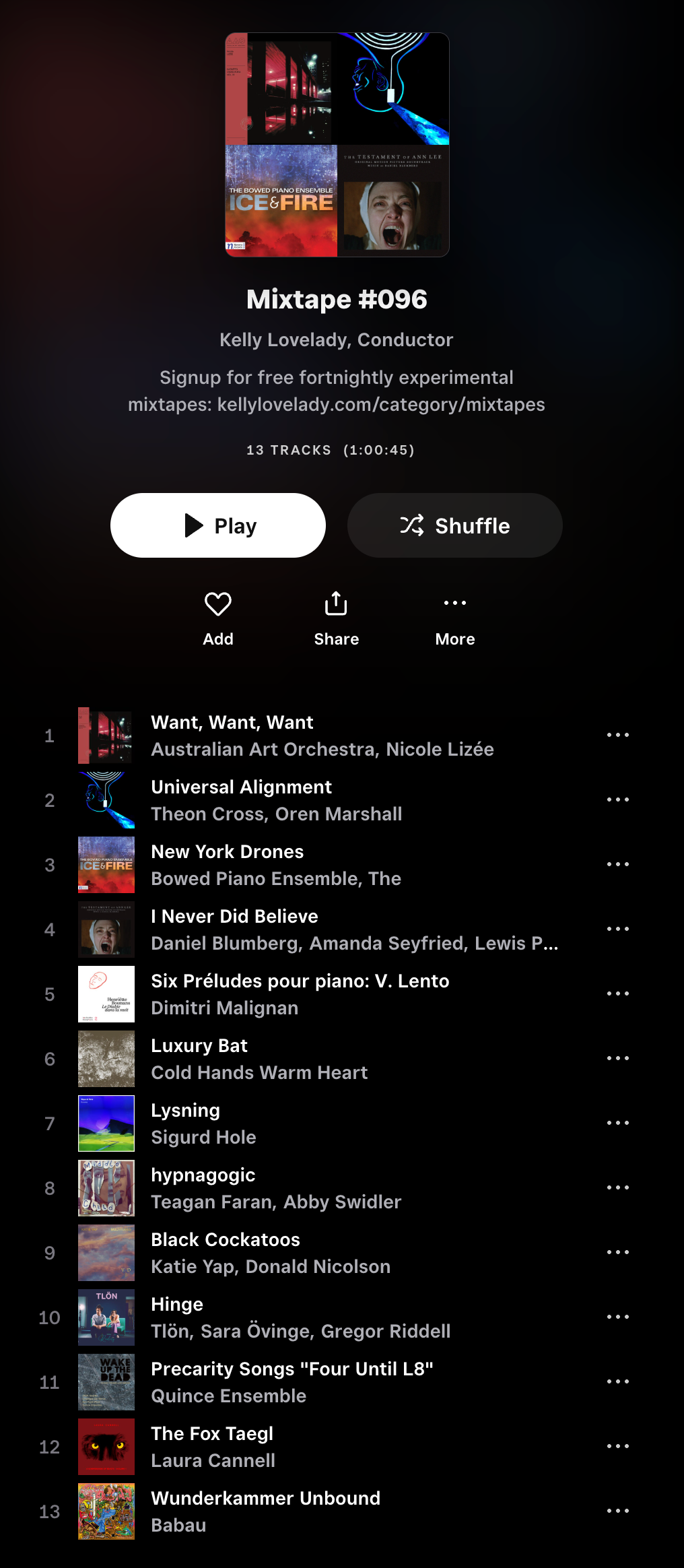Shuffle the mixtape tracks
The image size is (684, 1568).
click(455, 525)
